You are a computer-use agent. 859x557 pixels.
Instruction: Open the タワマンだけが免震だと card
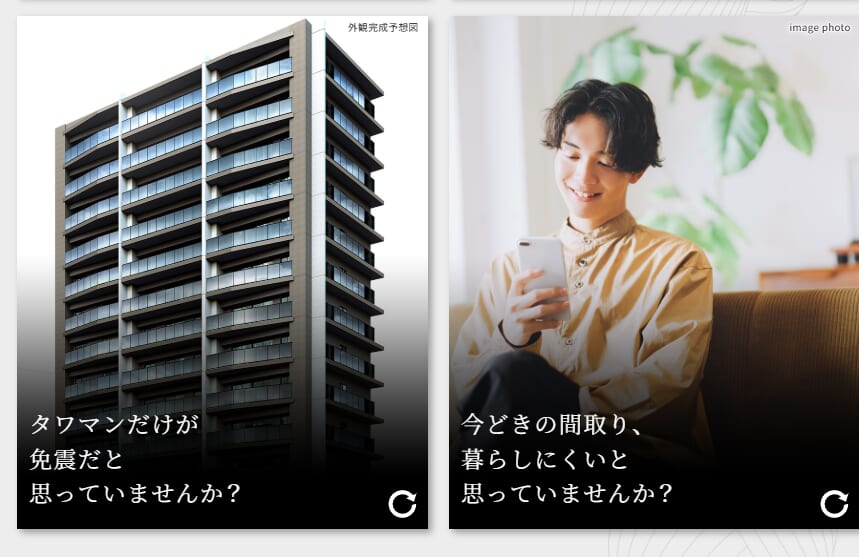click(x=222, y=270)
